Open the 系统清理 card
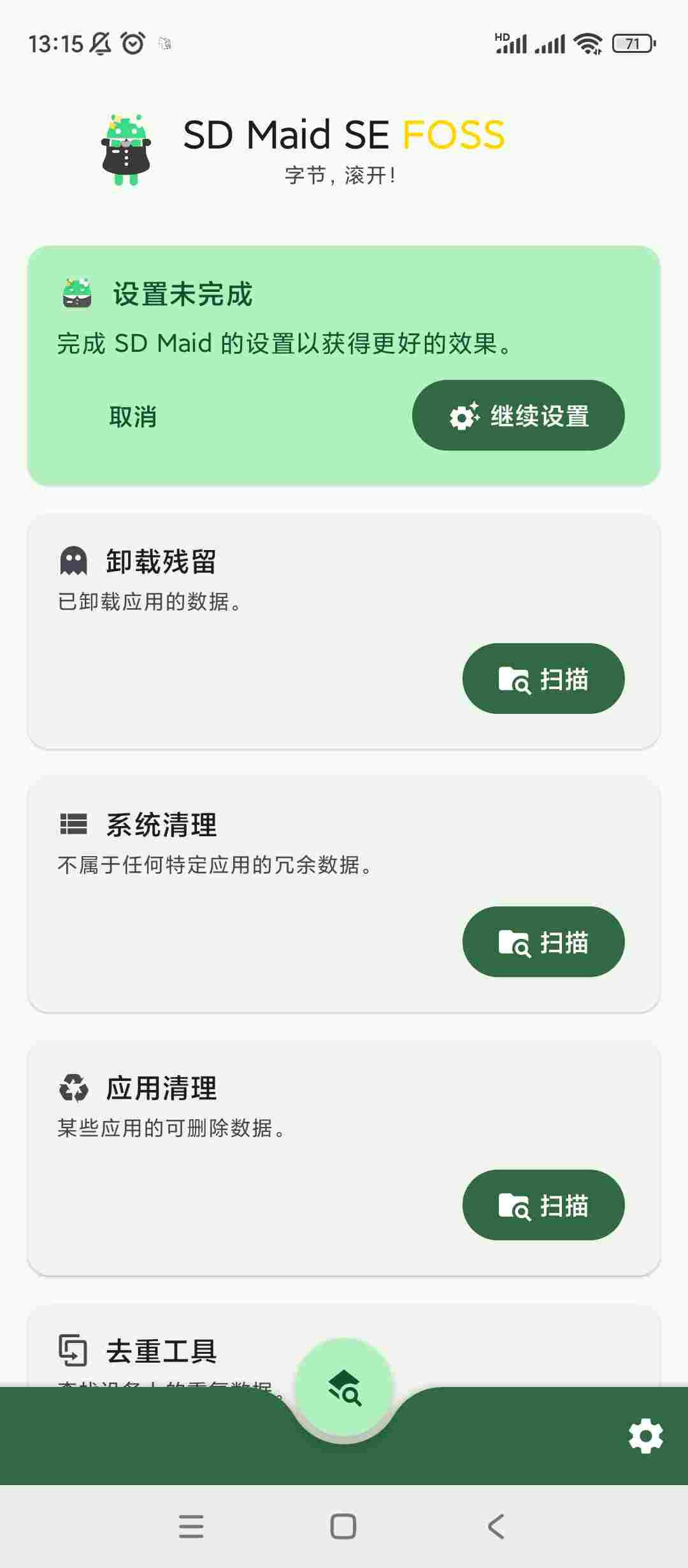Image resolution: width=688 pixels, height=1568 pixels. click(344, 894)
